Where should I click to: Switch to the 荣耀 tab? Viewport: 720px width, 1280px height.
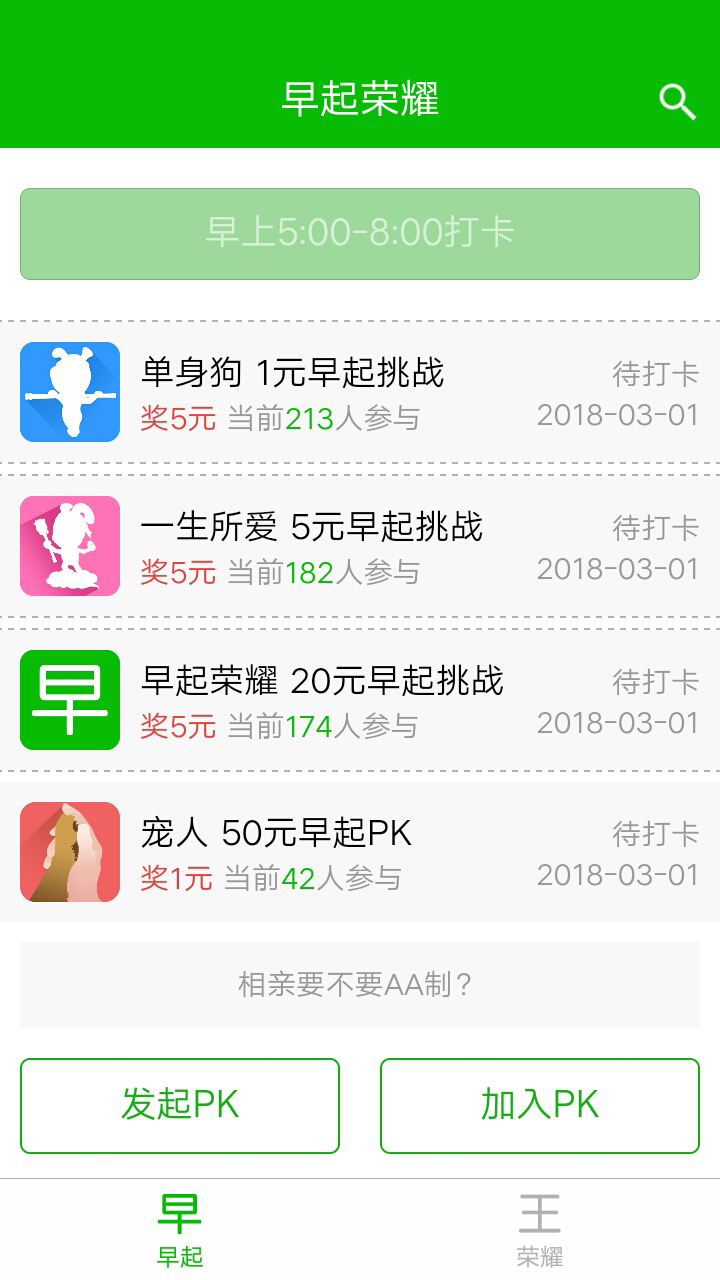(x=540, y=1230)
